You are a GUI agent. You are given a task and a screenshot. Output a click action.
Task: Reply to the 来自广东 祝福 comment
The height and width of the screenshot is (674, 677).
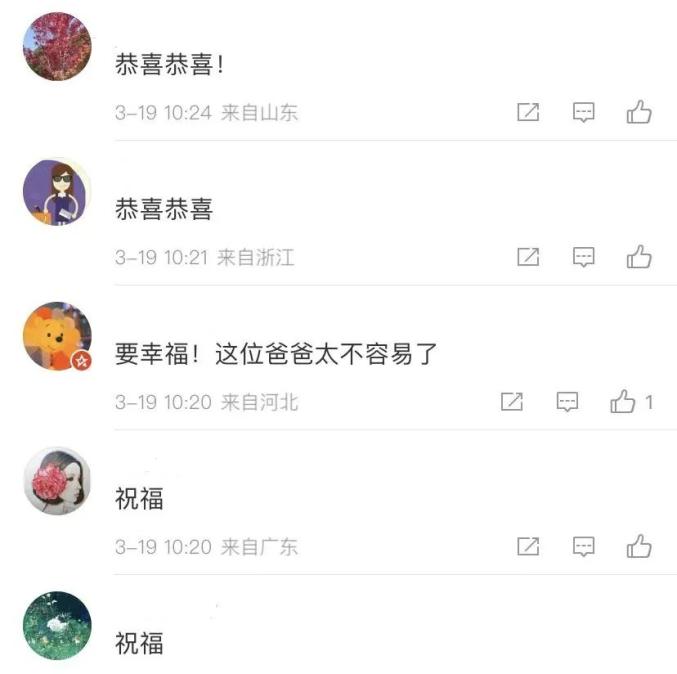(583, 546)
